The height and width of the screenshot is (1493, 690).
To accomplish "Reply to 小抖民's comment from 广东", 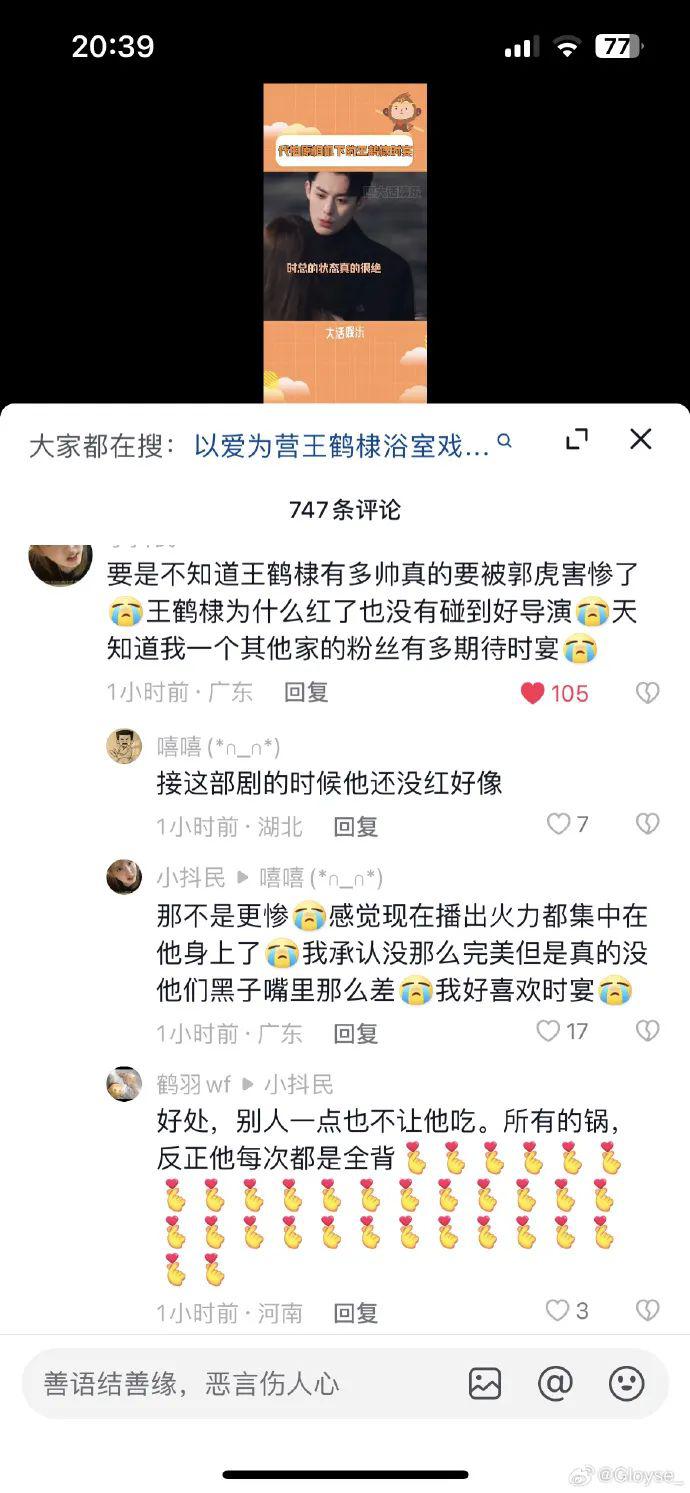I will 355,1033.
